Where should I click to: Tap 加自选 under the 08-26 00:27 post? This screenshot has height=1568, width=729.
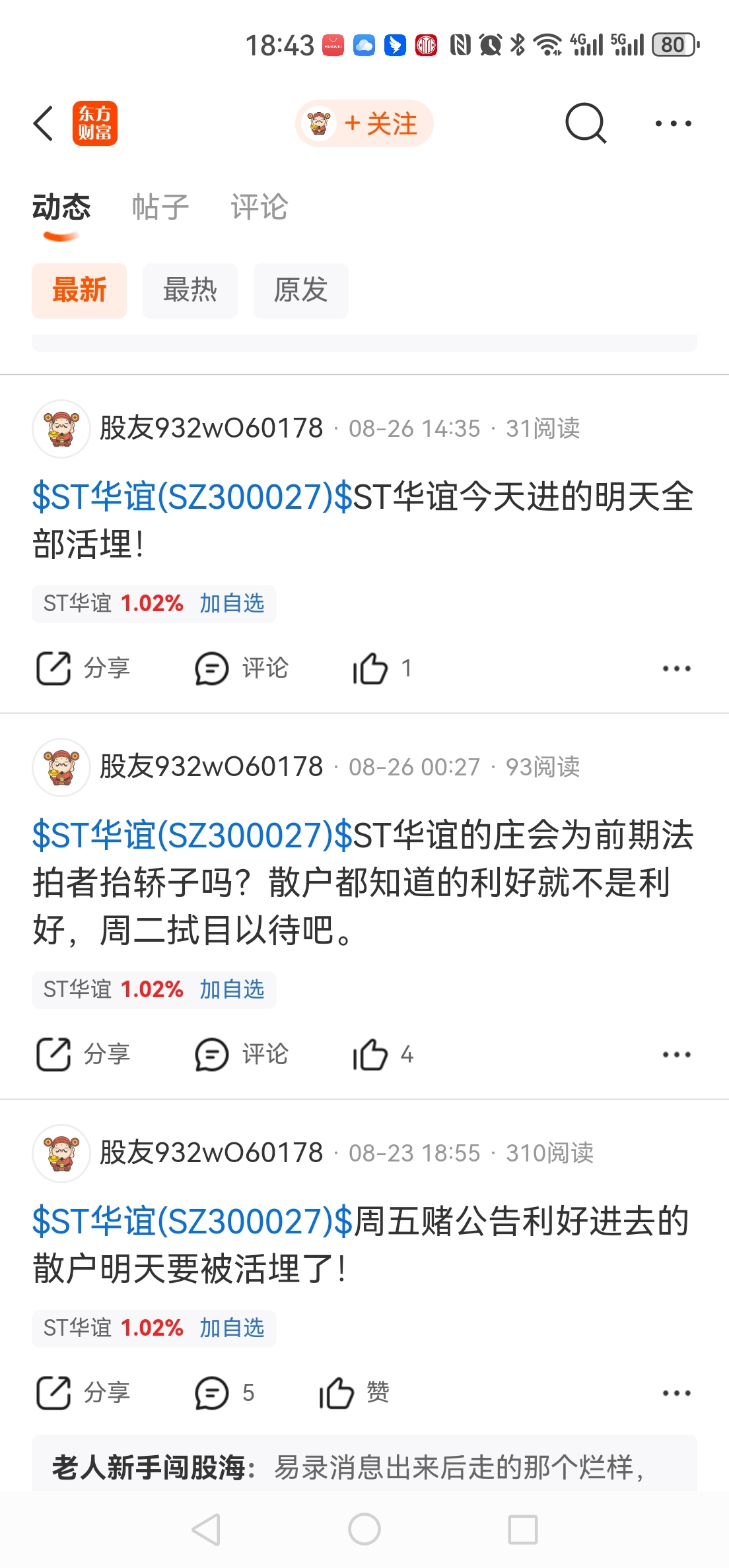(x=232, y=989)
